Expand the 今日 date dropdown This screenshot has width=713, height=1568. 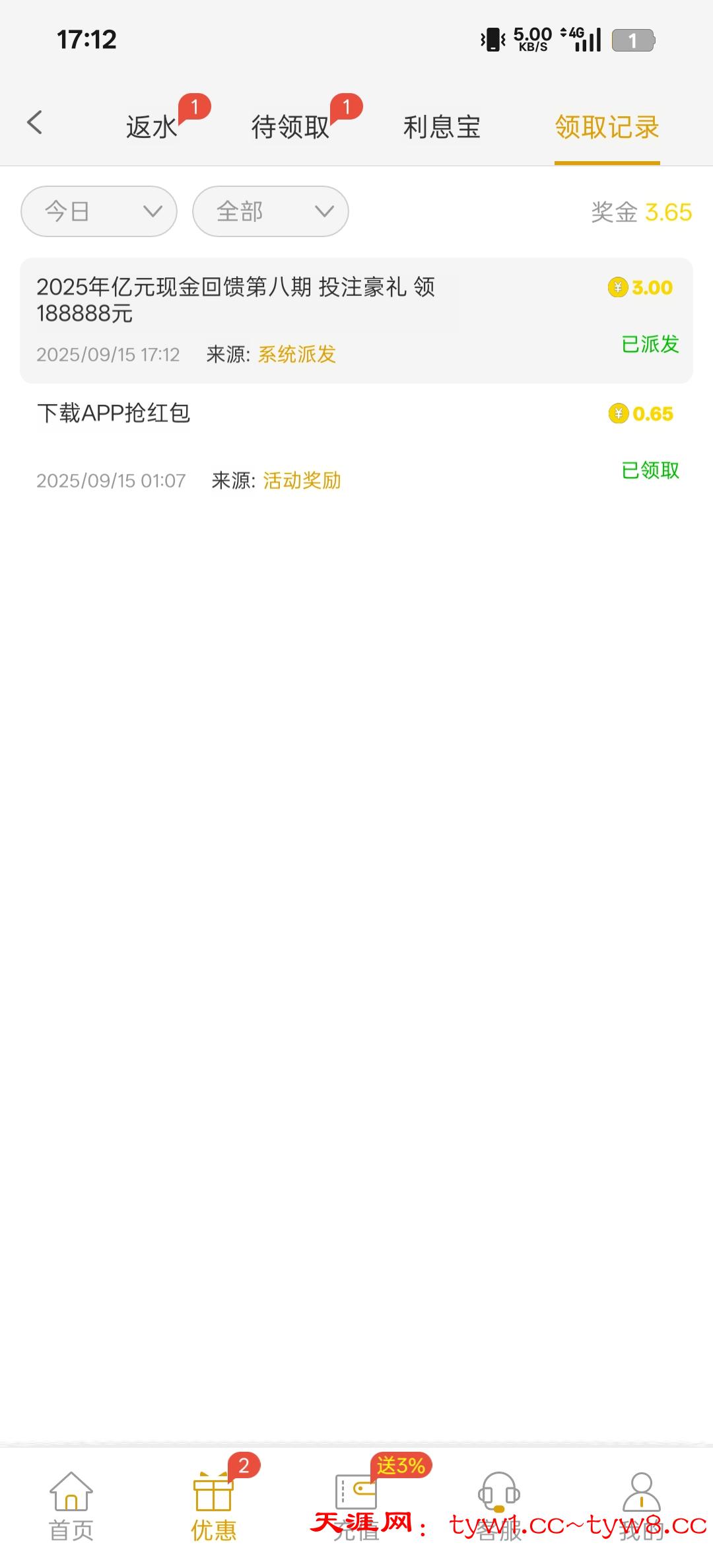point(99,211)
